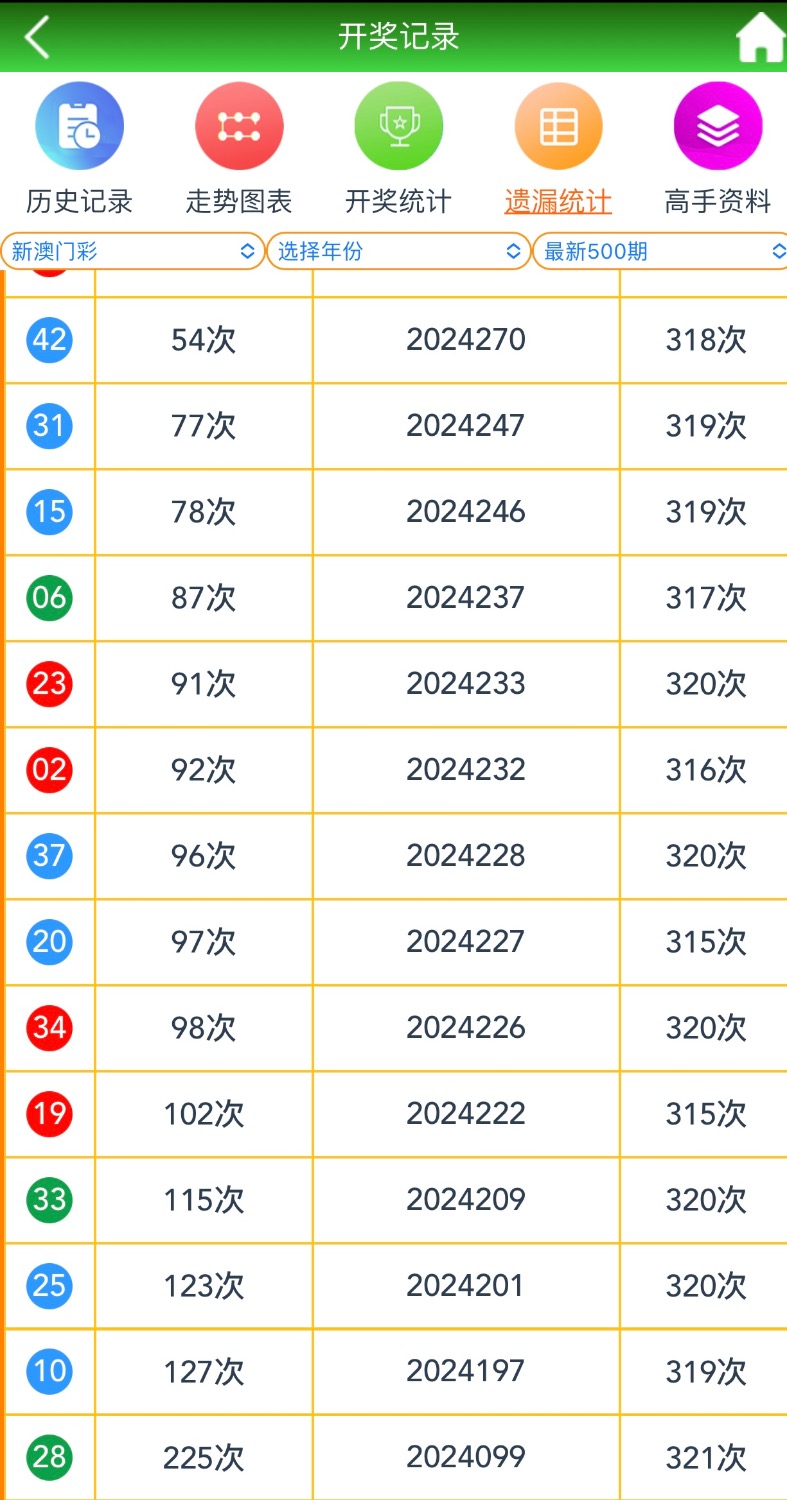Switch to 历史记录 tab
Image resolution: width=787 pixels, height=1500 pixels.
click(x=79, y=150)
